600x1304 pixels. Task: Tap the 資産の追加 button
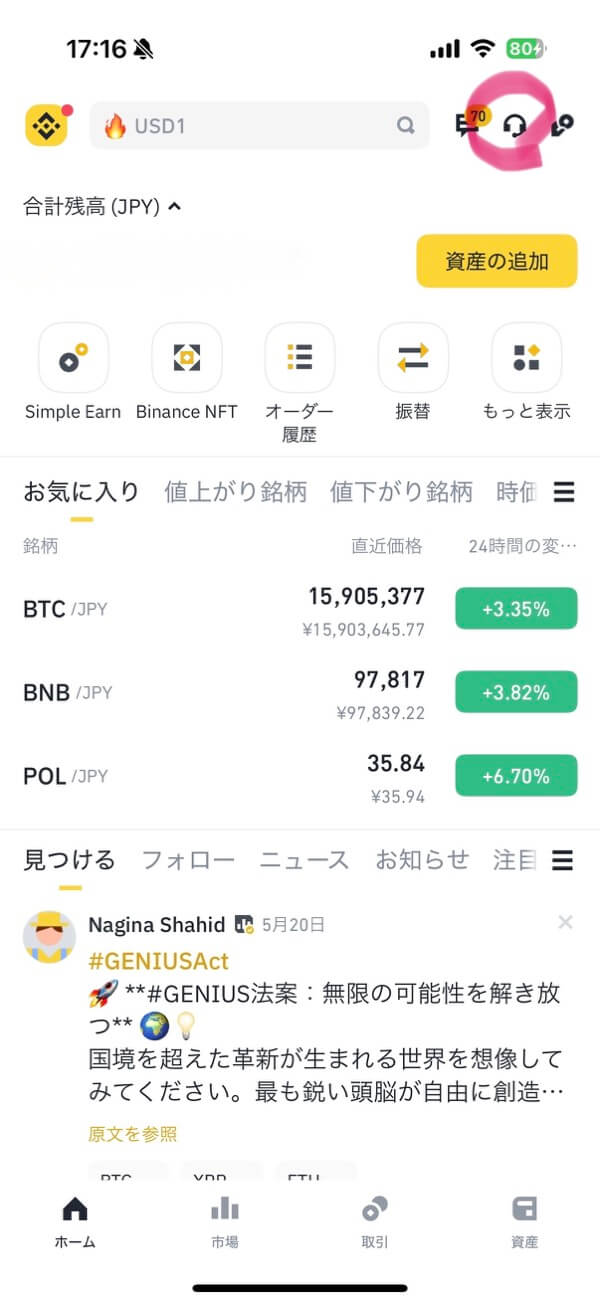(x=497, y=261)
